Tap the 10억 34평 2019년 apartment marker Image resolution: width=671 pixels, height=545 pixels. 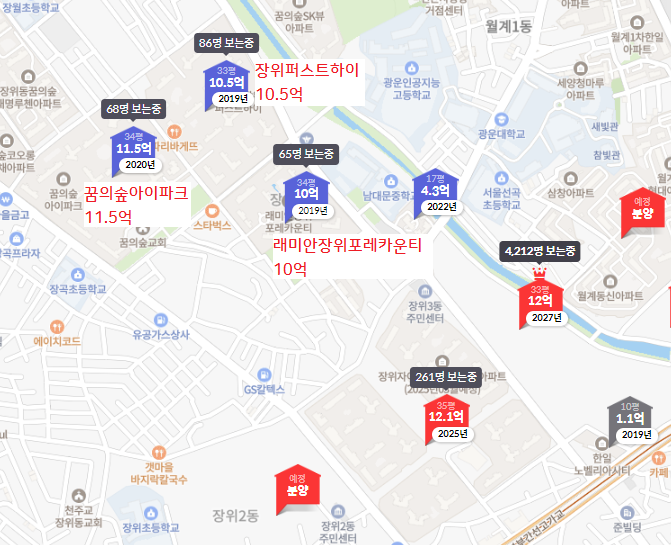point(306,195)
